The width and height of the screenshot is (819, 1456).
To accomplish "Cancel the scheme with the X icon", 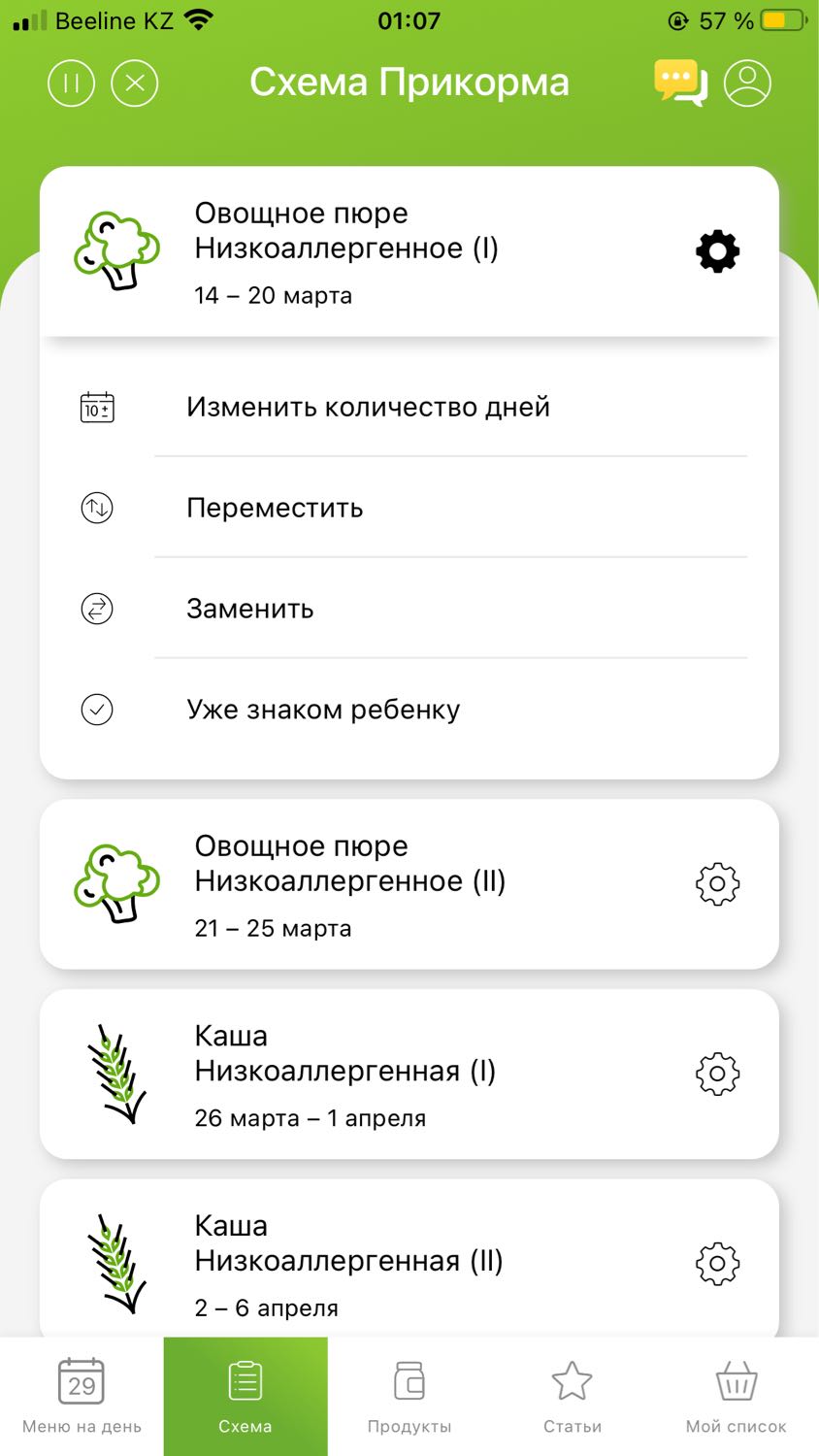I will click(x=135, y=83).
